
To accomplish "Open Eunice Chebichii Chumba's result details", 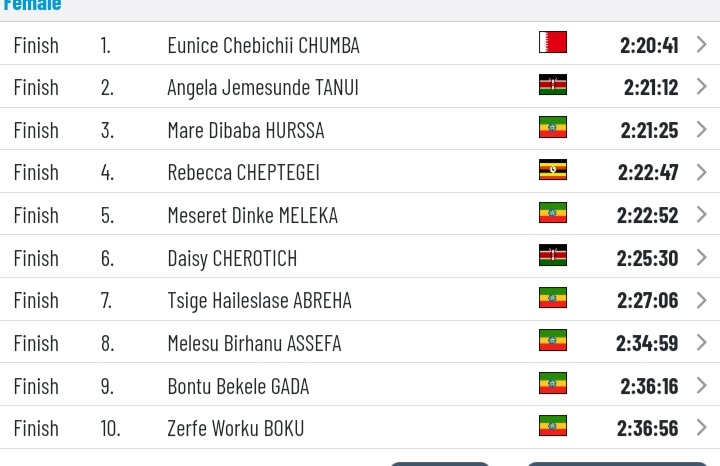I will (263, 45).
